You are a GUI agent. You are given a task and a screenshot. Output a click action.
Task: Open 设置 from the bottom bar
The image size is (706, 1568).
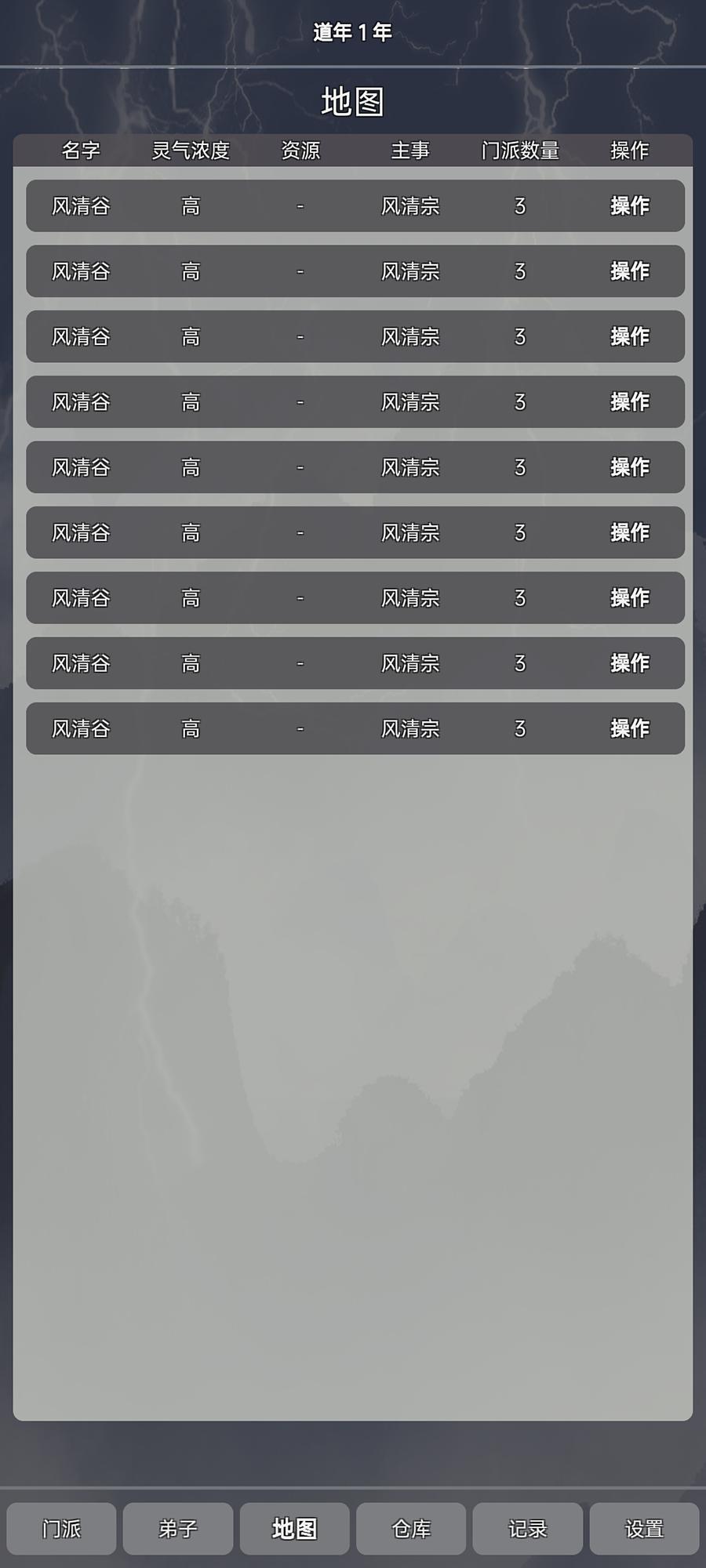[x=644, y=1528]
